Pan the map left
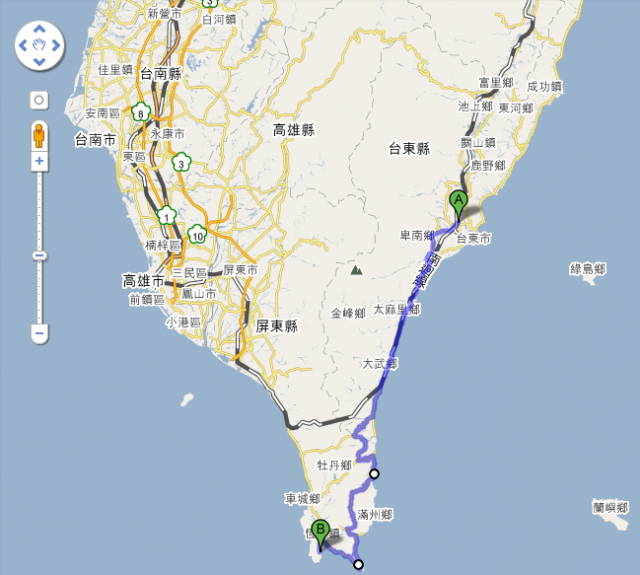640x575 pixels. click(x=23, y=45)
